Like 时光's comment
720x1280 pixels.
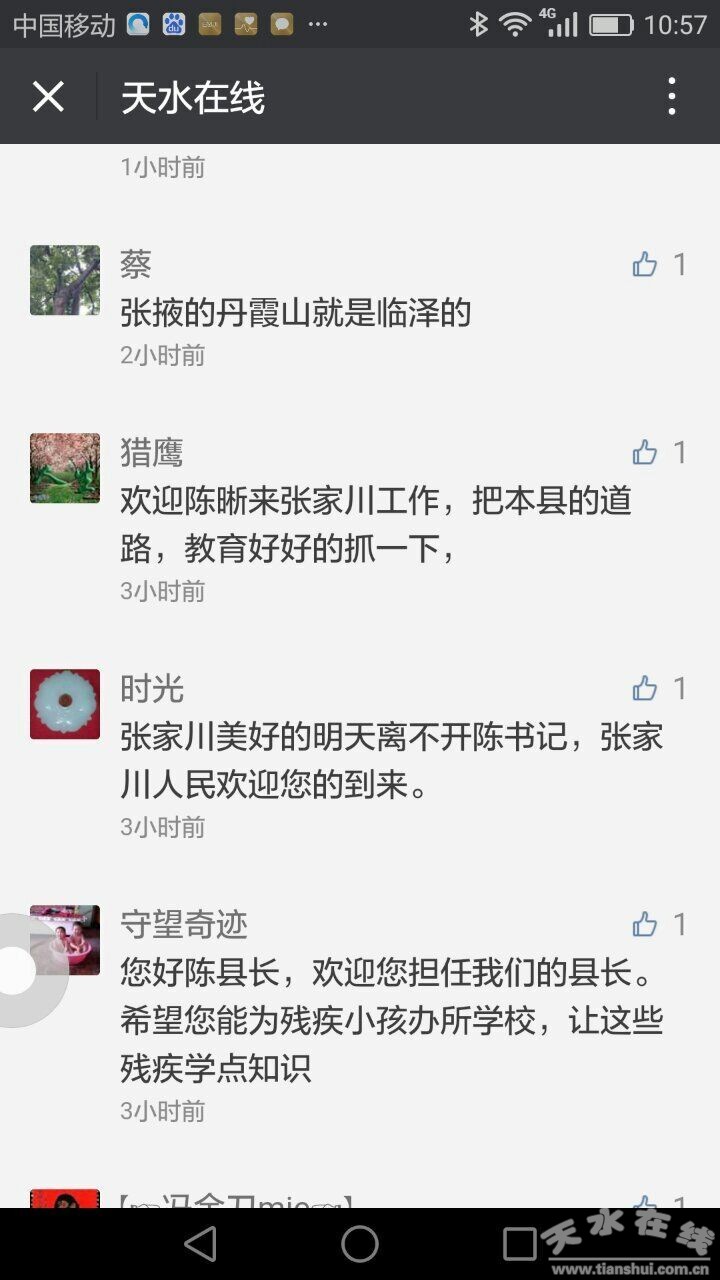pyautogui.click(x=645, y=689)
